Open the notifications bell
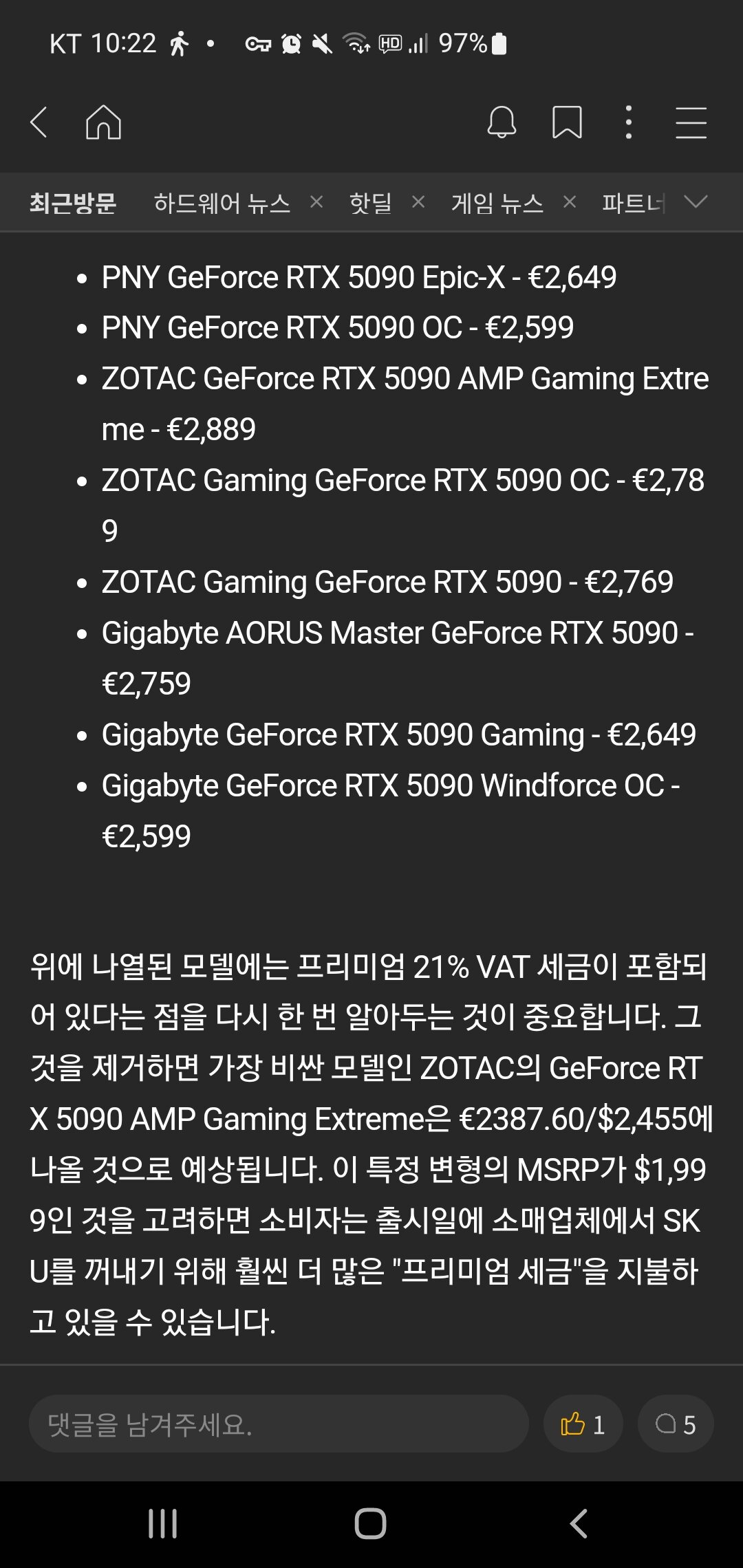This screenshot has height=1568, width=743. [502, 122]
